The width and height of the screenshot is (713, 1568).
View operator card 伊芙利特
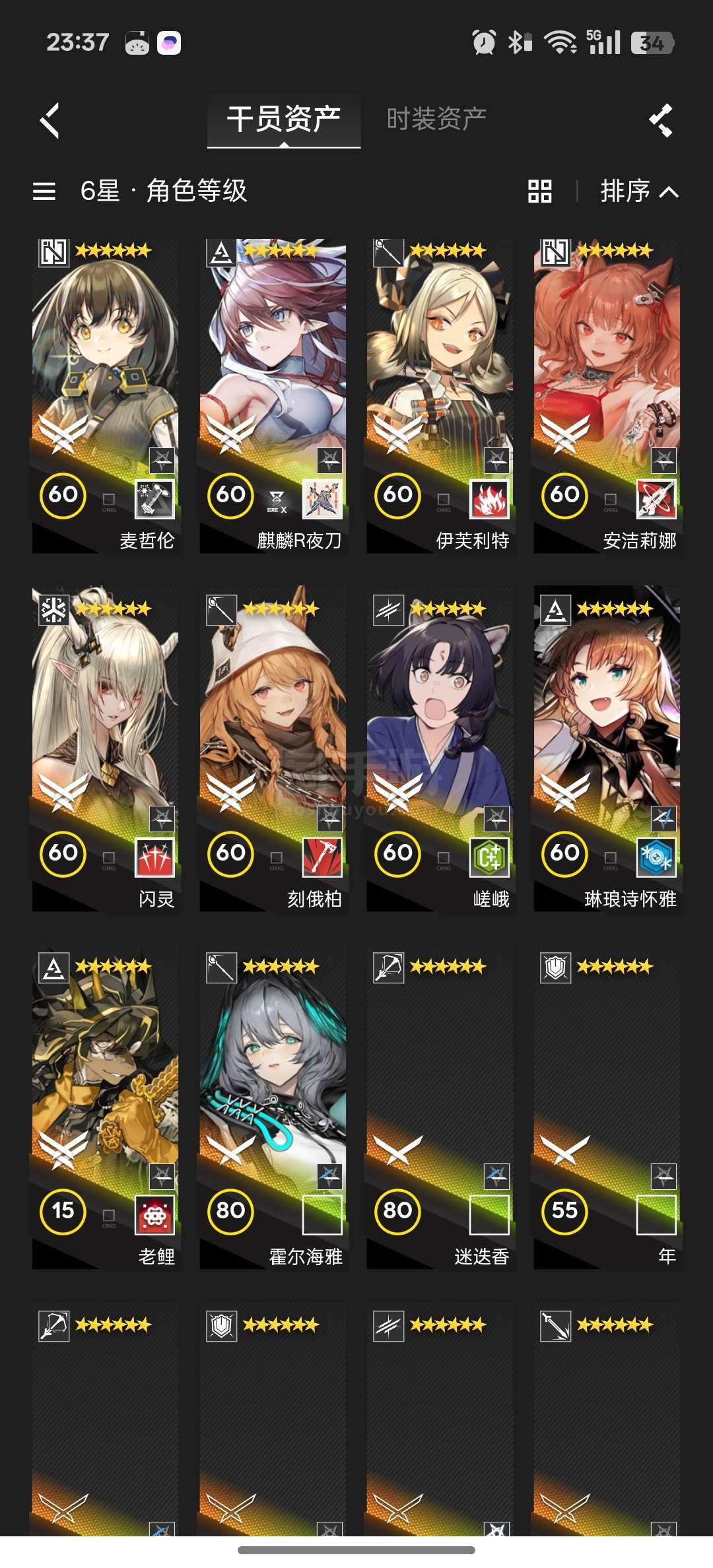click(440, 396)
